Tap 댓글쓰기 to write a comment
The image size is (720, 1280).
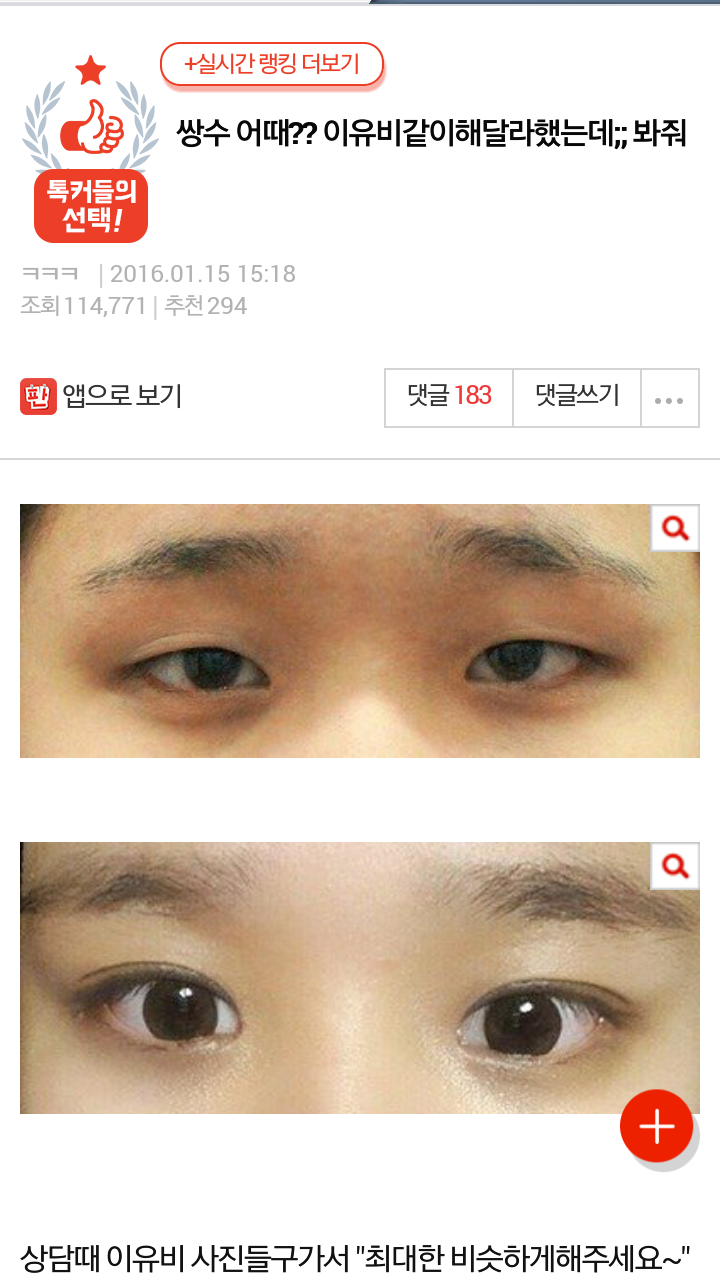[577, 397]
